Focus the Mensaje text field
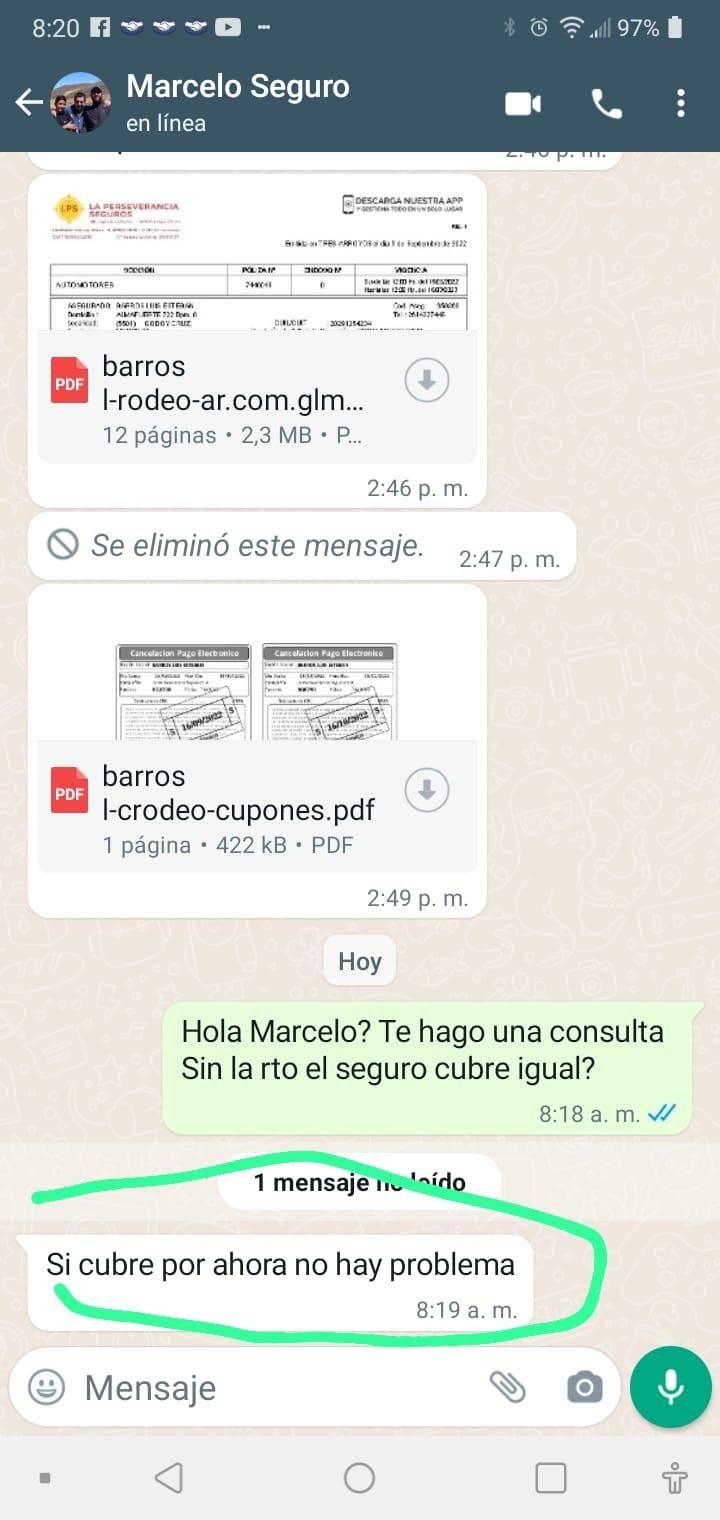720x1520 pixels. [x=270, y=1387]
